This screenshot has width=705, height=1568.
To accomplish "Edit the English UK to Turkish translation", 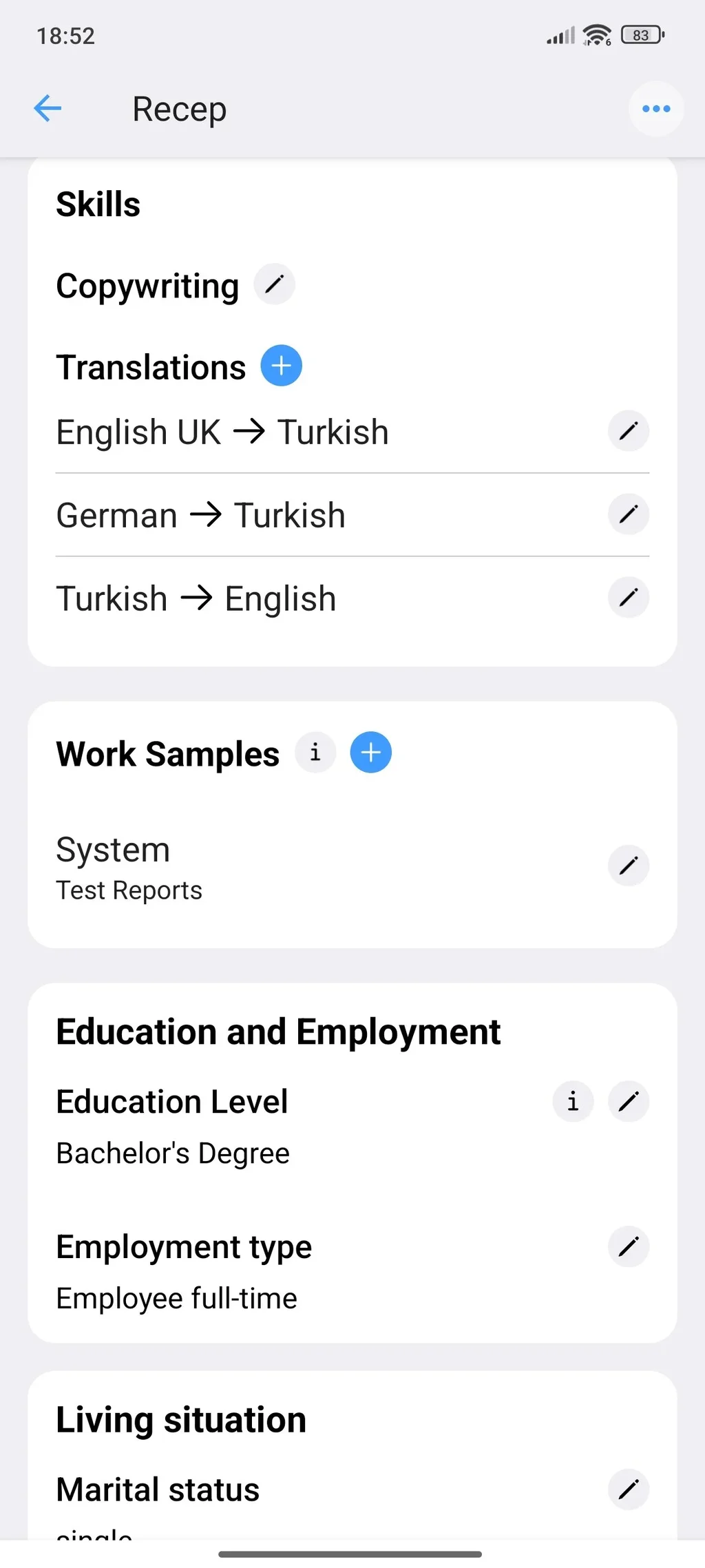I will [628, 431].
